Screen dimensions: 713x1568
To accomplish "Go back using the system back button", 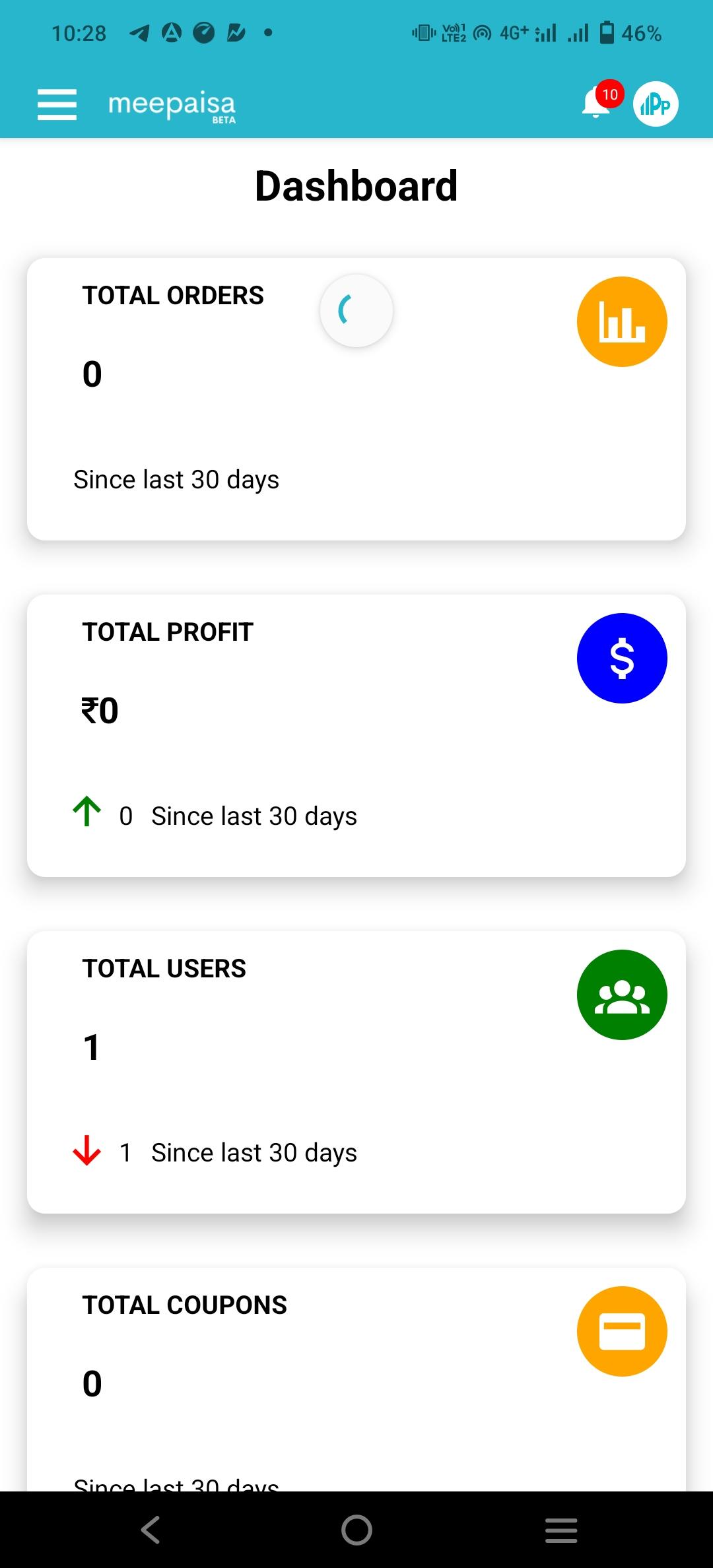I will [151, 1530].
